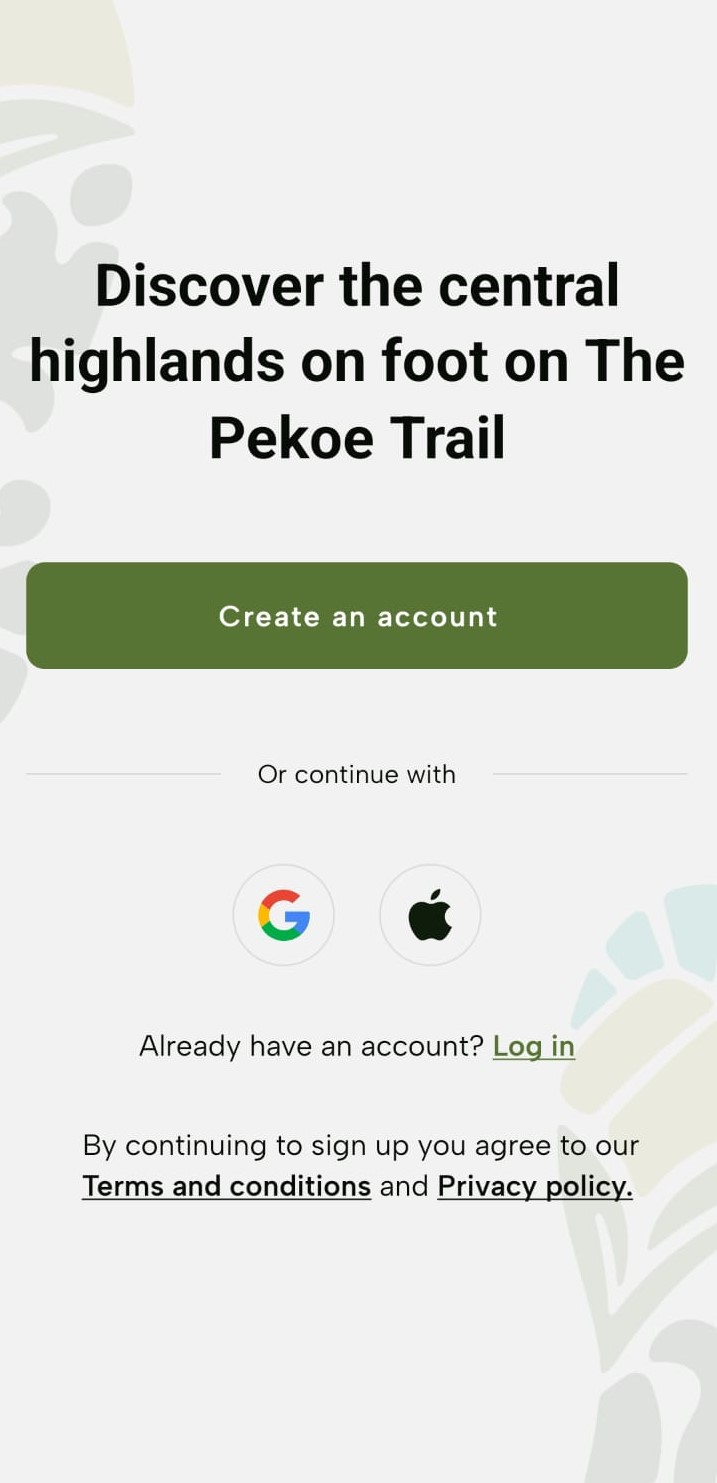The width and height of the screenshot is (717, 1483).
Task: Tap the Create an account button
Action: (357, 615)
